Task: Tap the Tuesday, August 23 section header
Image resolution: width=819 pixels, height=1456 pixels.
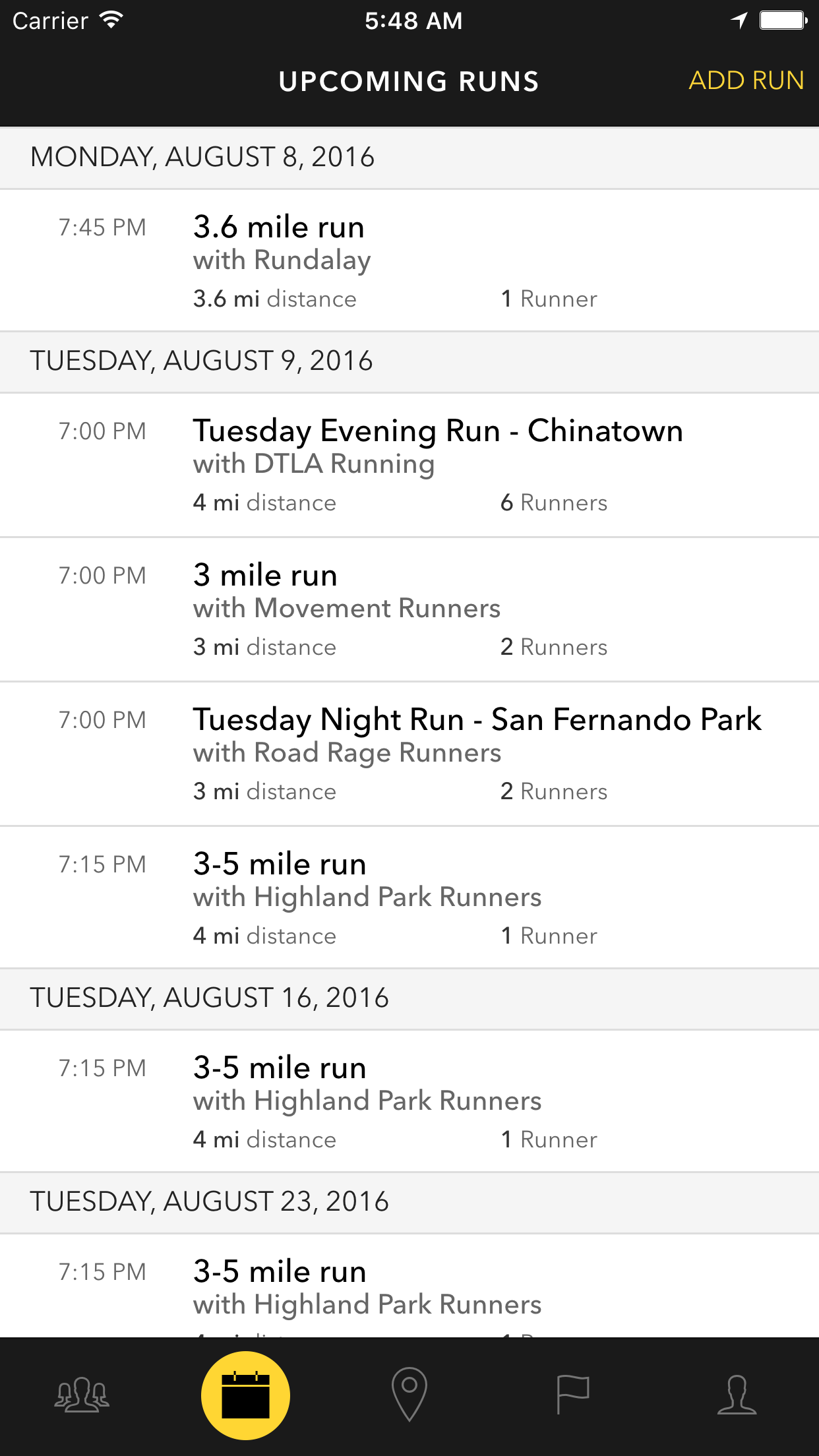Action: point(209,1202)
